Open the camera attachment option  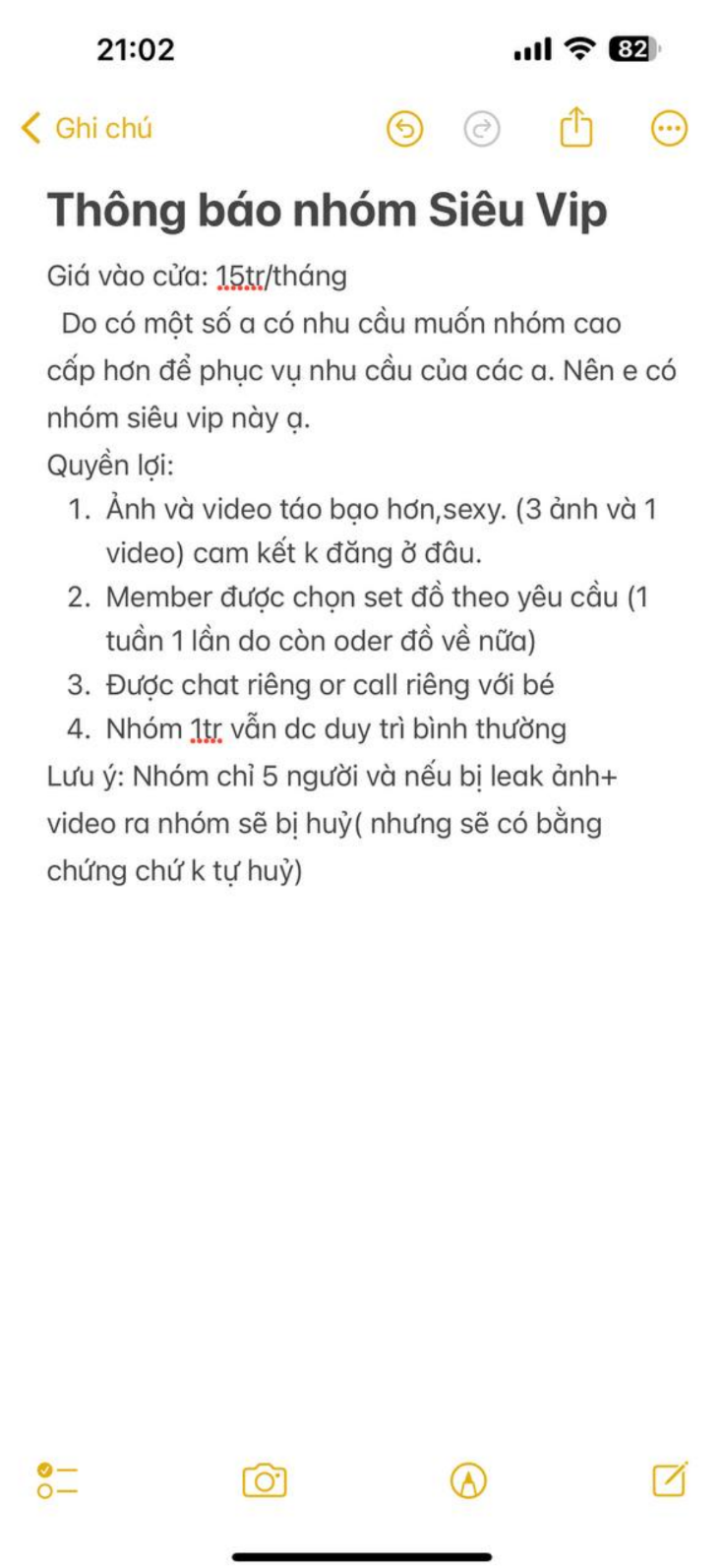pos(264,1480)
